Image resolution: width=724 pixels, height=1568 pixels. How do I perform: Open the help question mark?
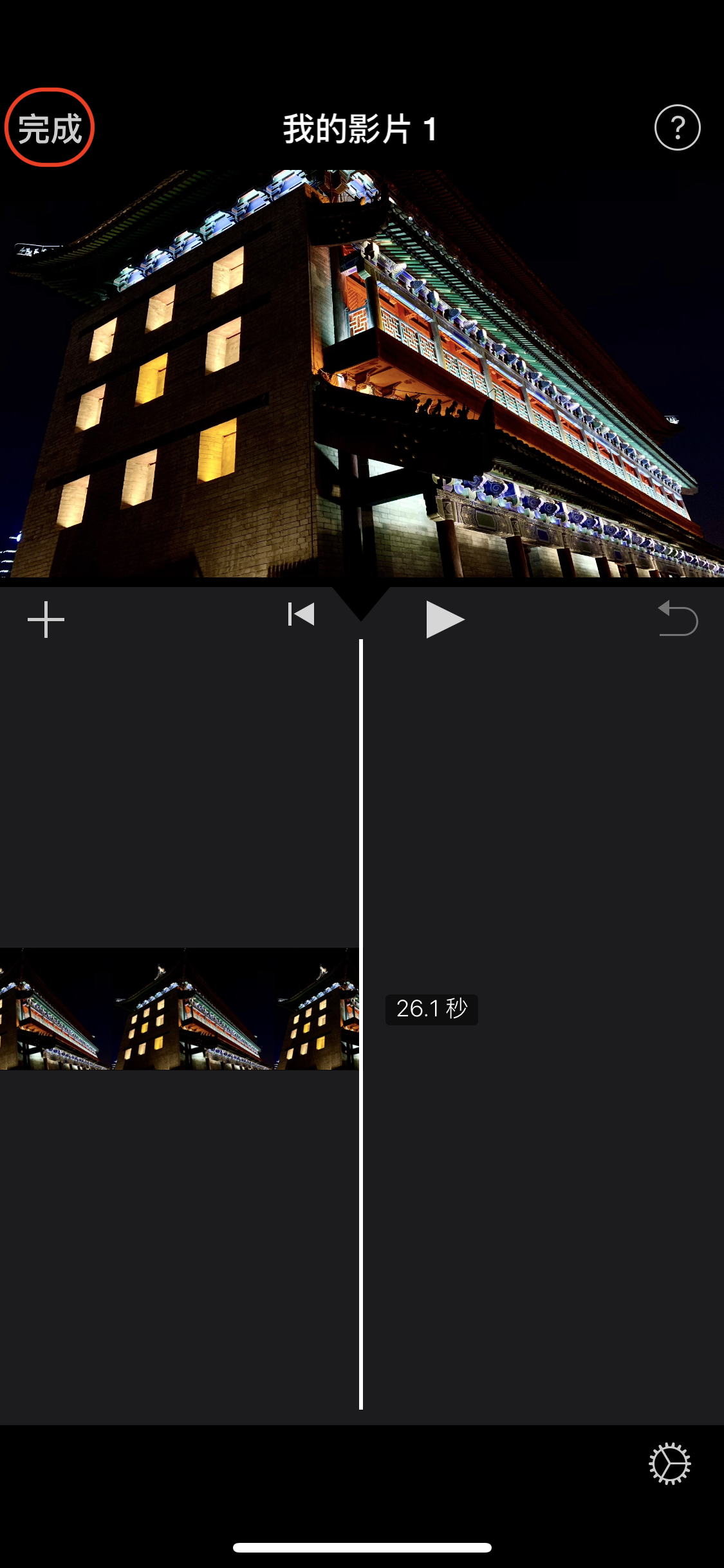click(x=677, y=128)
